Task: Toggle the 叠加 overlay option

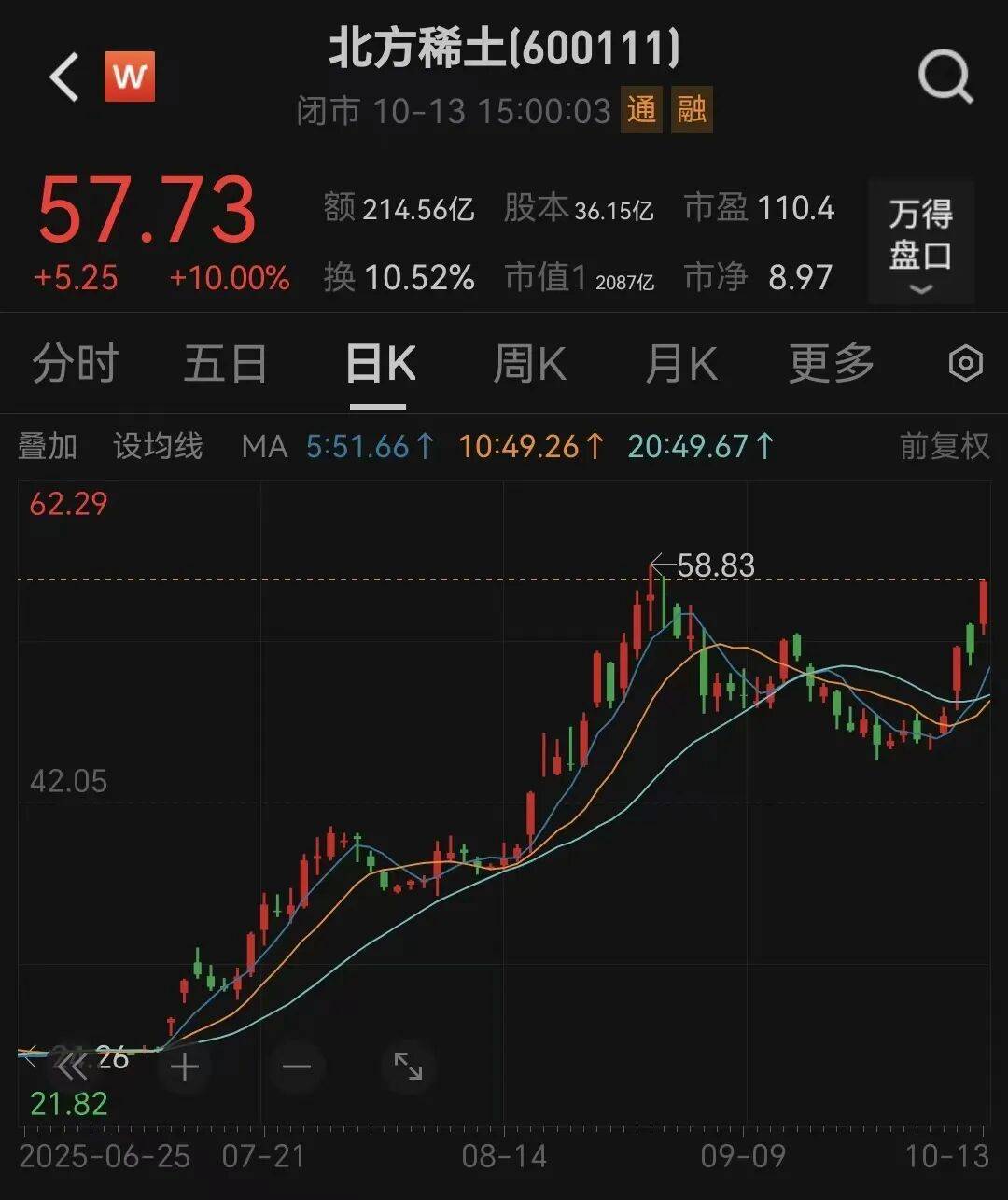Action: 49,447
